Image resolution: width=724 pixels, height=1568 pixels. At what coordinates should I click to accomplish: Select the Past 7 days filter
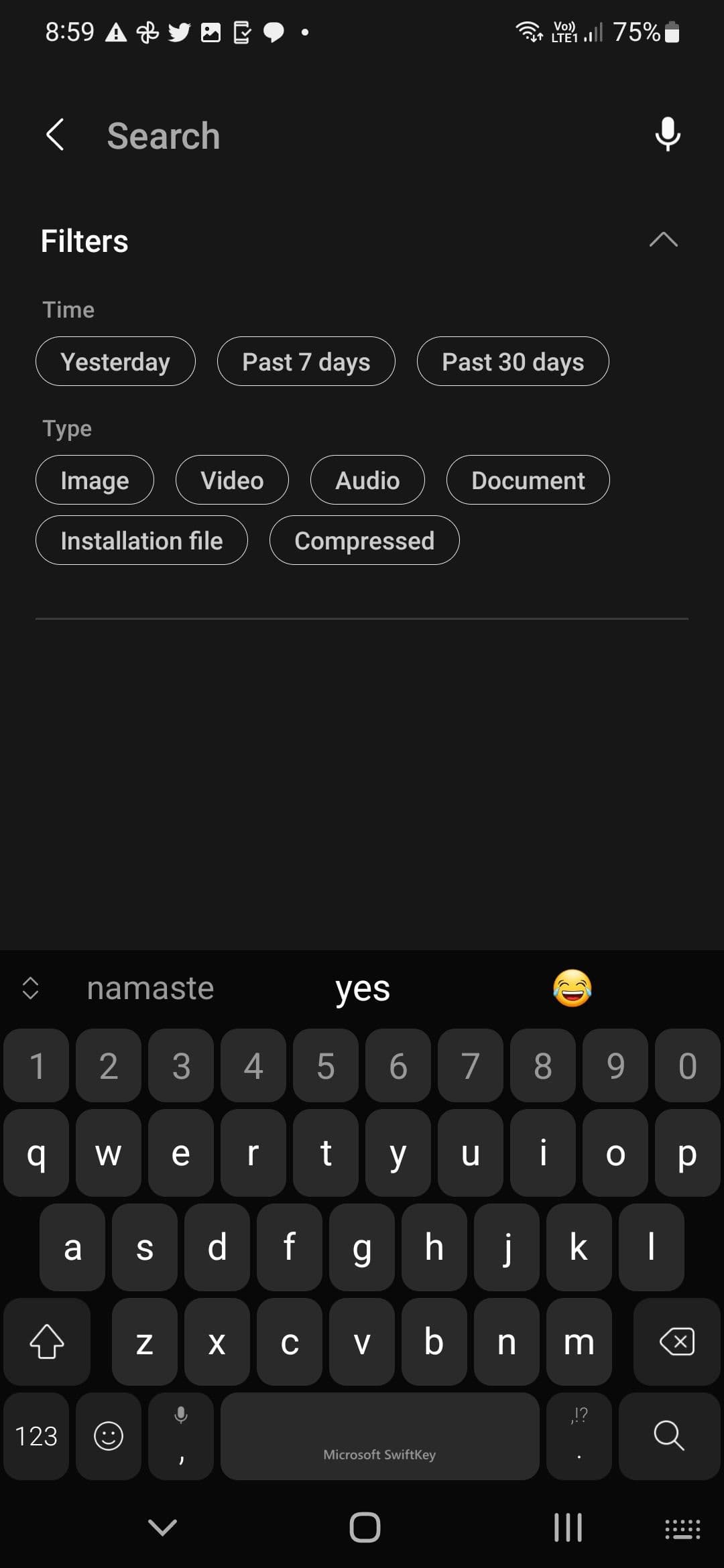pyautogui.click(x=306, y=362)
